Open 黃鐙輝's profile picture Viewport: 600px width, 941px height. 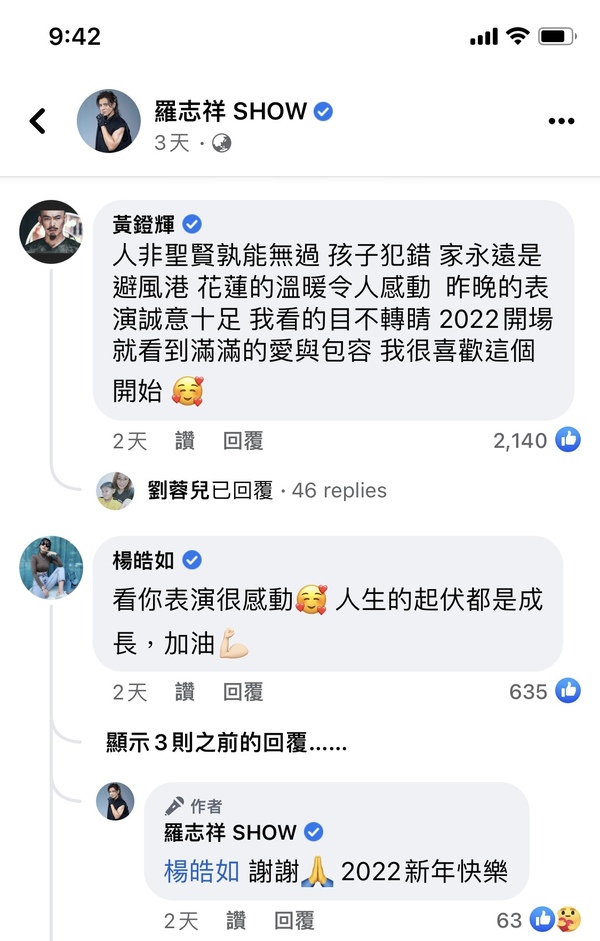[x=51, y=230]
